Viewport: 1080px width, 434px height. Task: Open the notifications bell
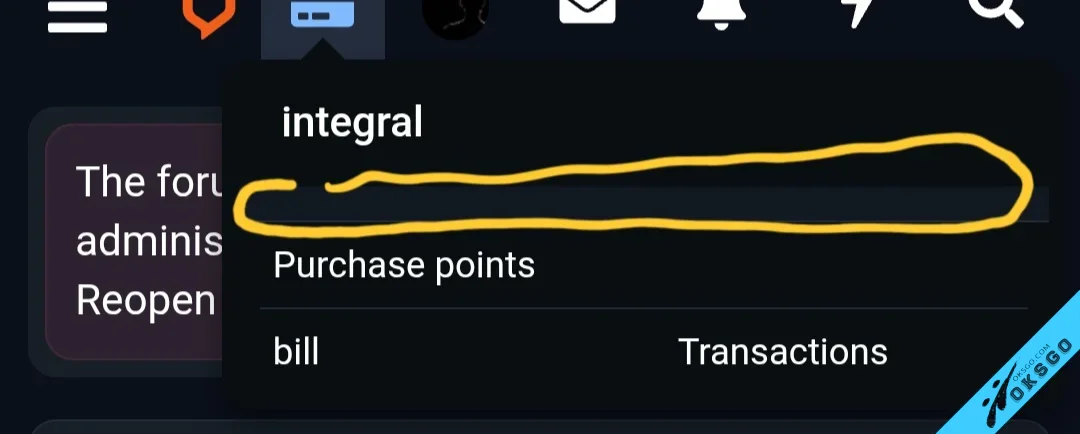click(722, 14)
